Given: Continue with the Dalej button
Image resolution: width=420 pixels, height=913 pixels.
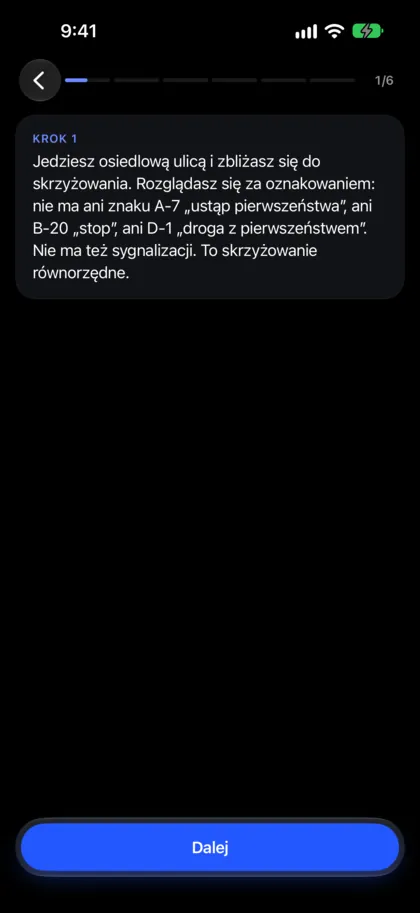Looking at the screenshot, I should [x=210, y=847].
